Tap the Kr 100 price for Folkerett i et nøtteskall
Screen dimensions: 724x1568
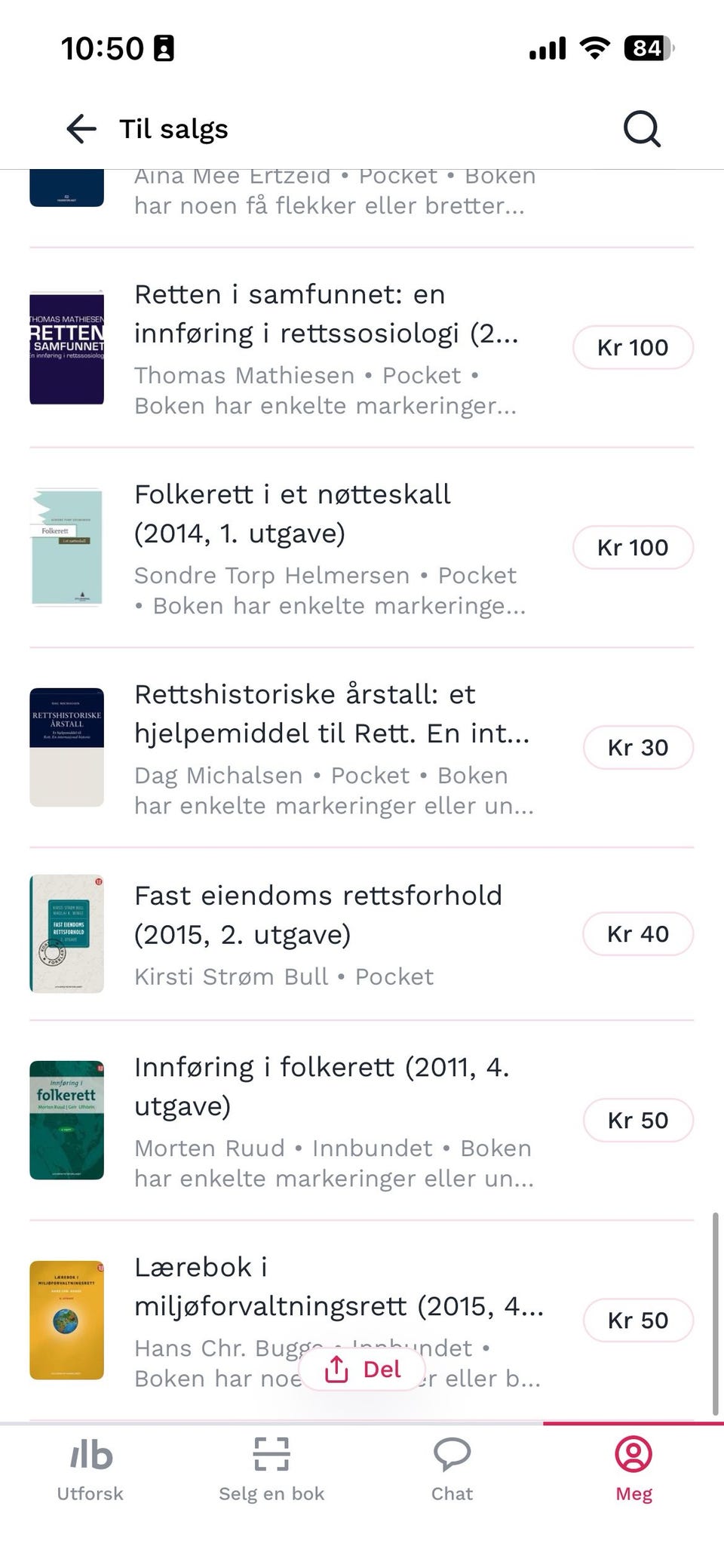click(x=633, y=547)
